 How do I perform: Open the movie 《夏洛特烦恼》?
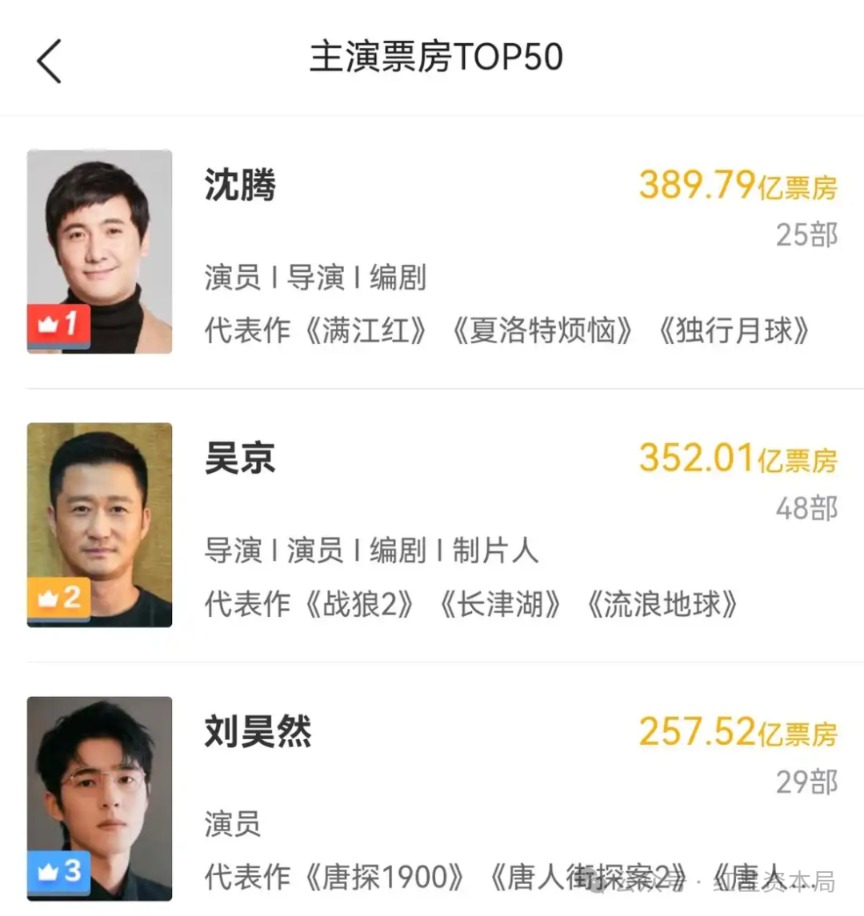point(553,332)
